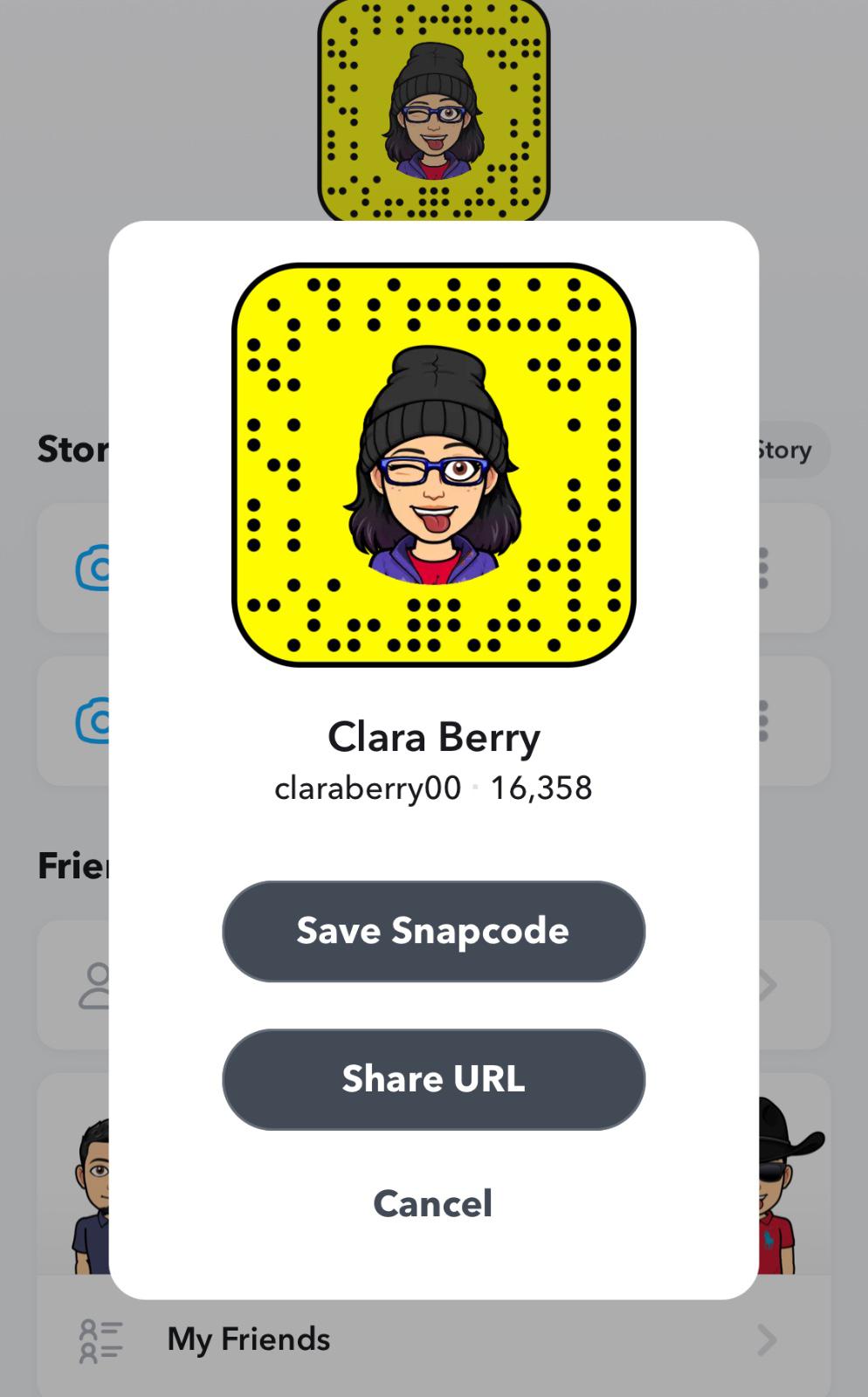Share the profile URL

pos(433,1079)
